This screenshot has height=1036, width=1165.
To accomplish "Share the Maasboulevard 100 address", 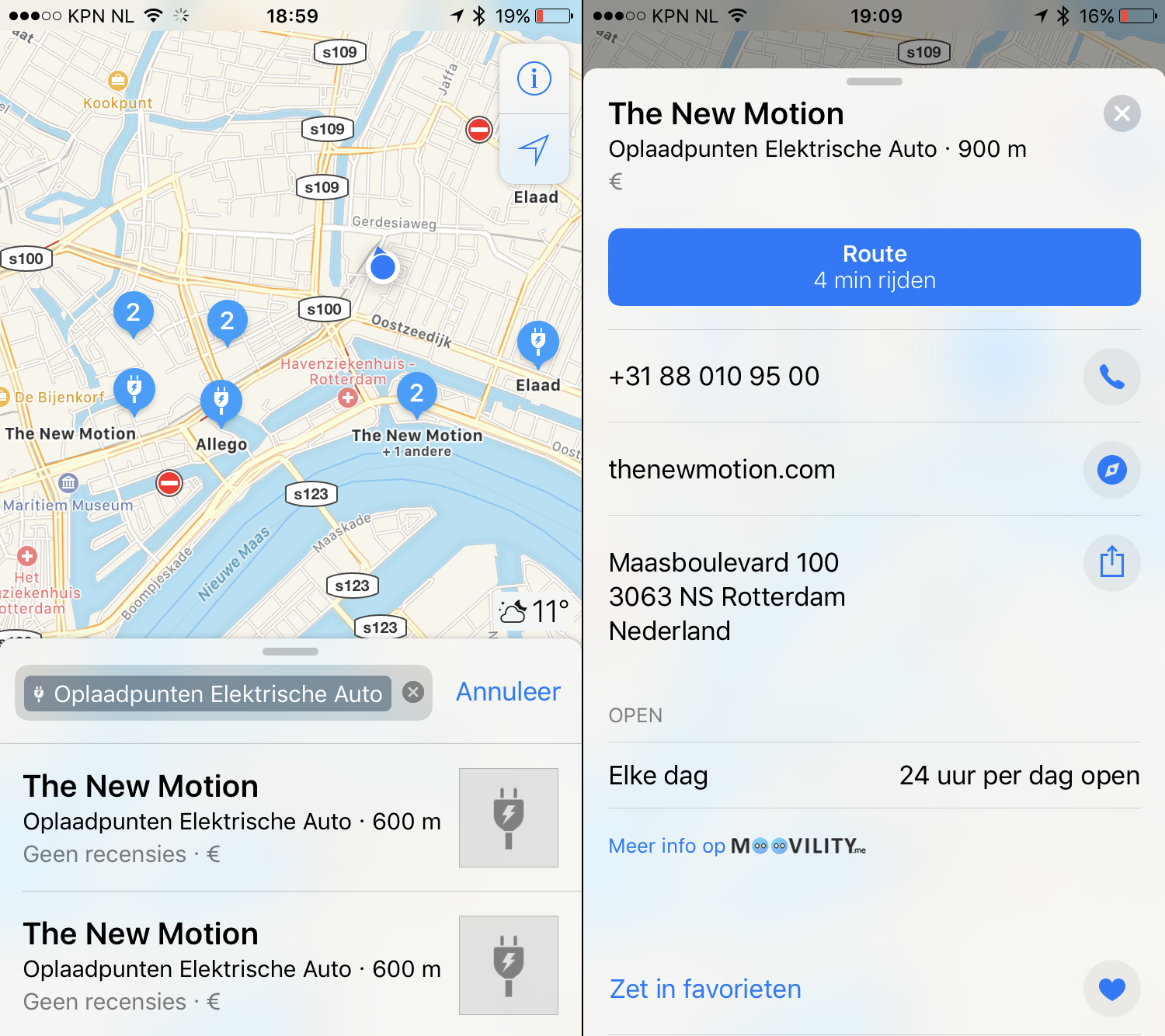I will click(1111, 562).
